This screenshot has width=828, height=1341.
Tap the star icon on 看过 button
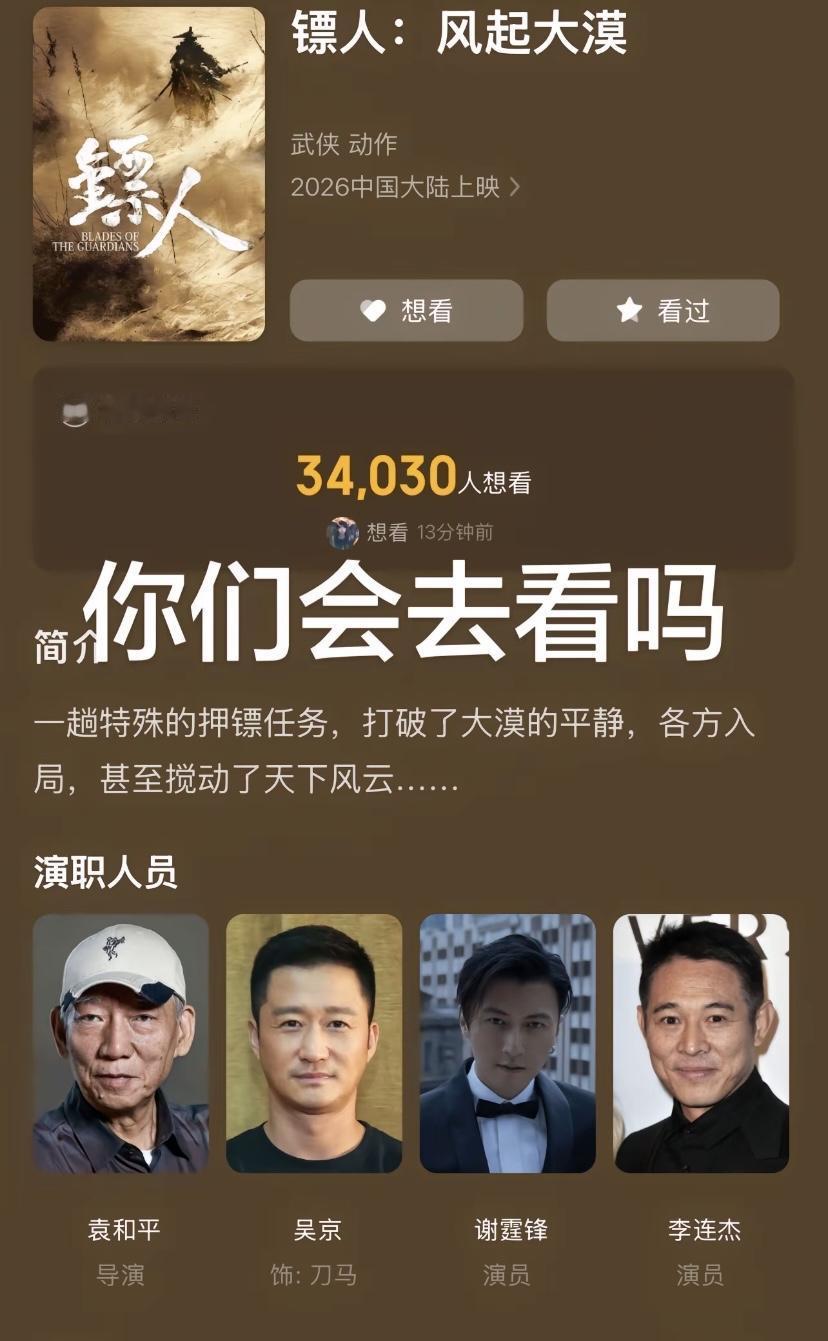(x=628, y=311)
